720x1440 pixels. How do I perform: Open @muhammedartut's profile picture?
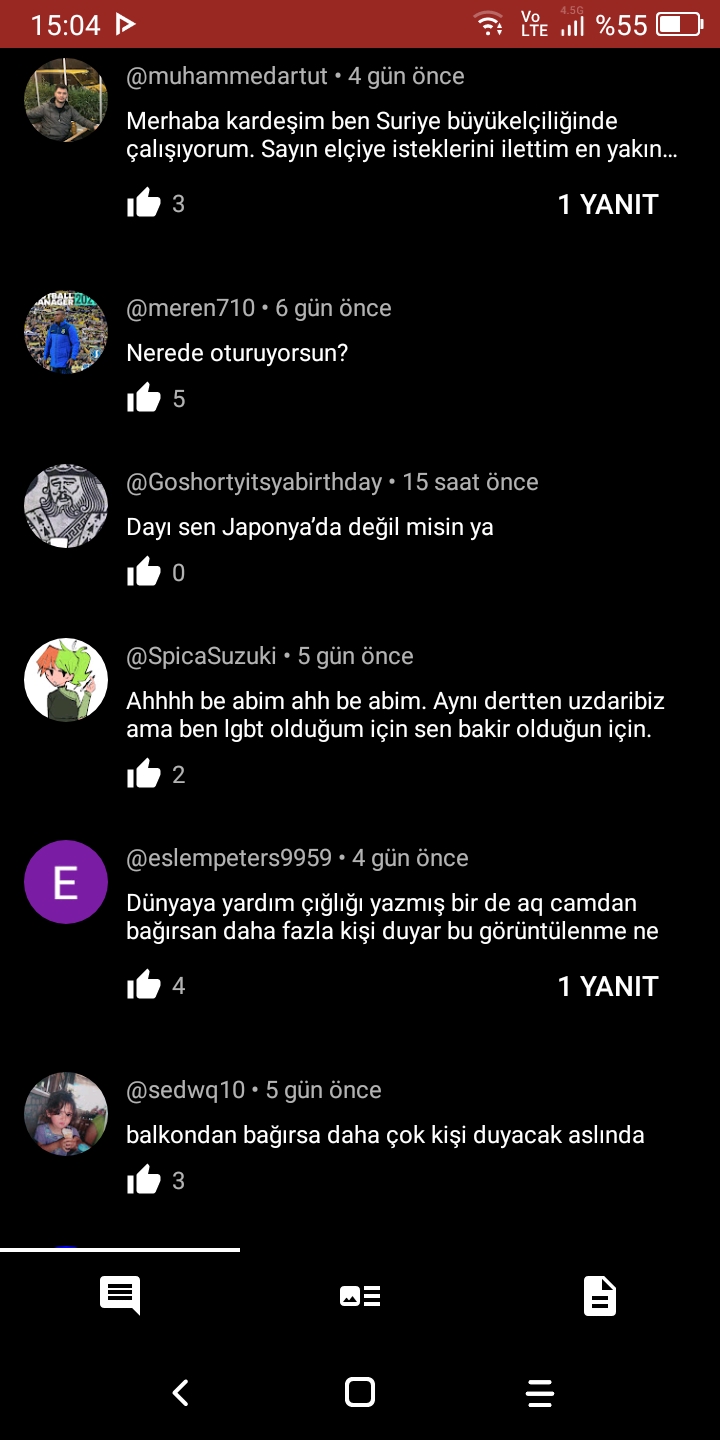tap(66, 100)
